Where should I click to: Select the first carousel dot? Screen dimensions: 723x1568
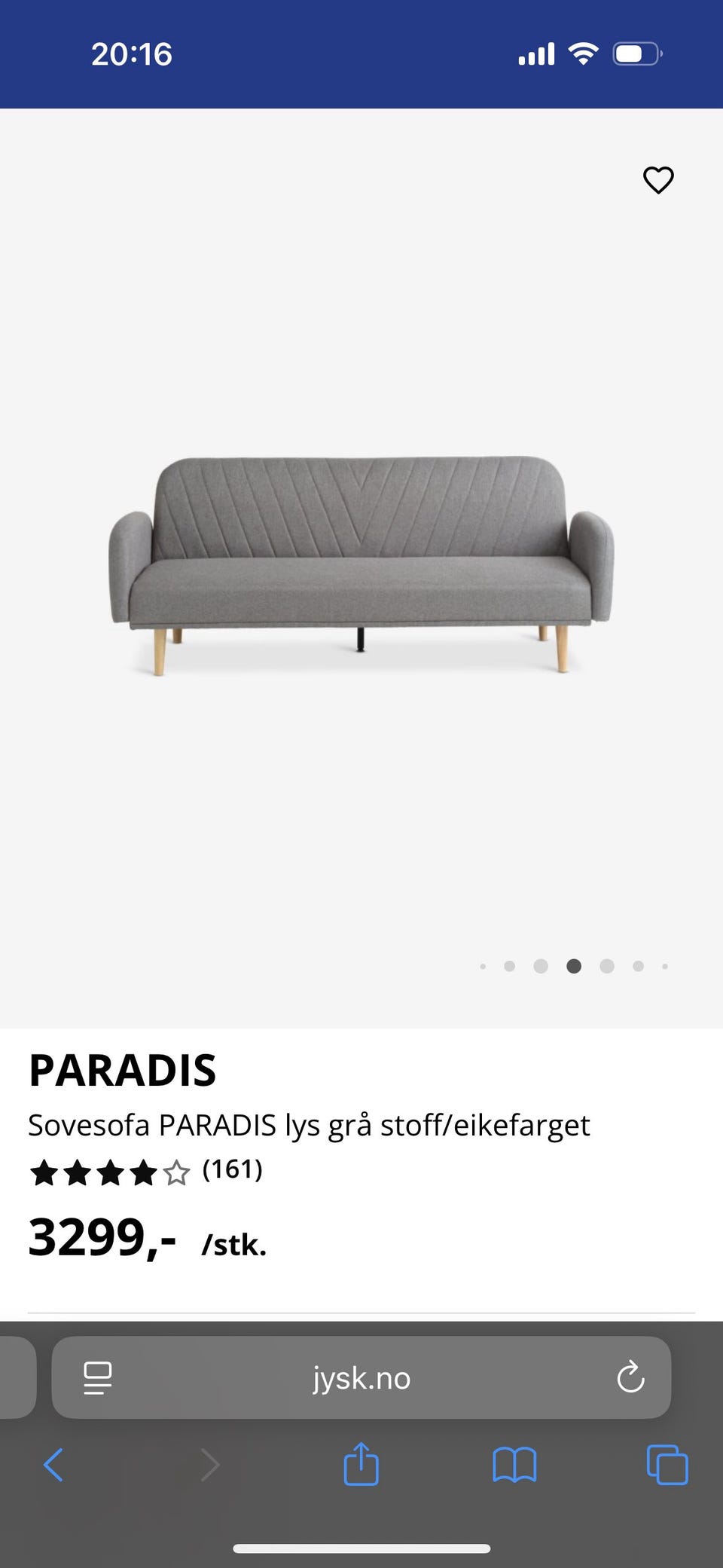pos(483,965)
